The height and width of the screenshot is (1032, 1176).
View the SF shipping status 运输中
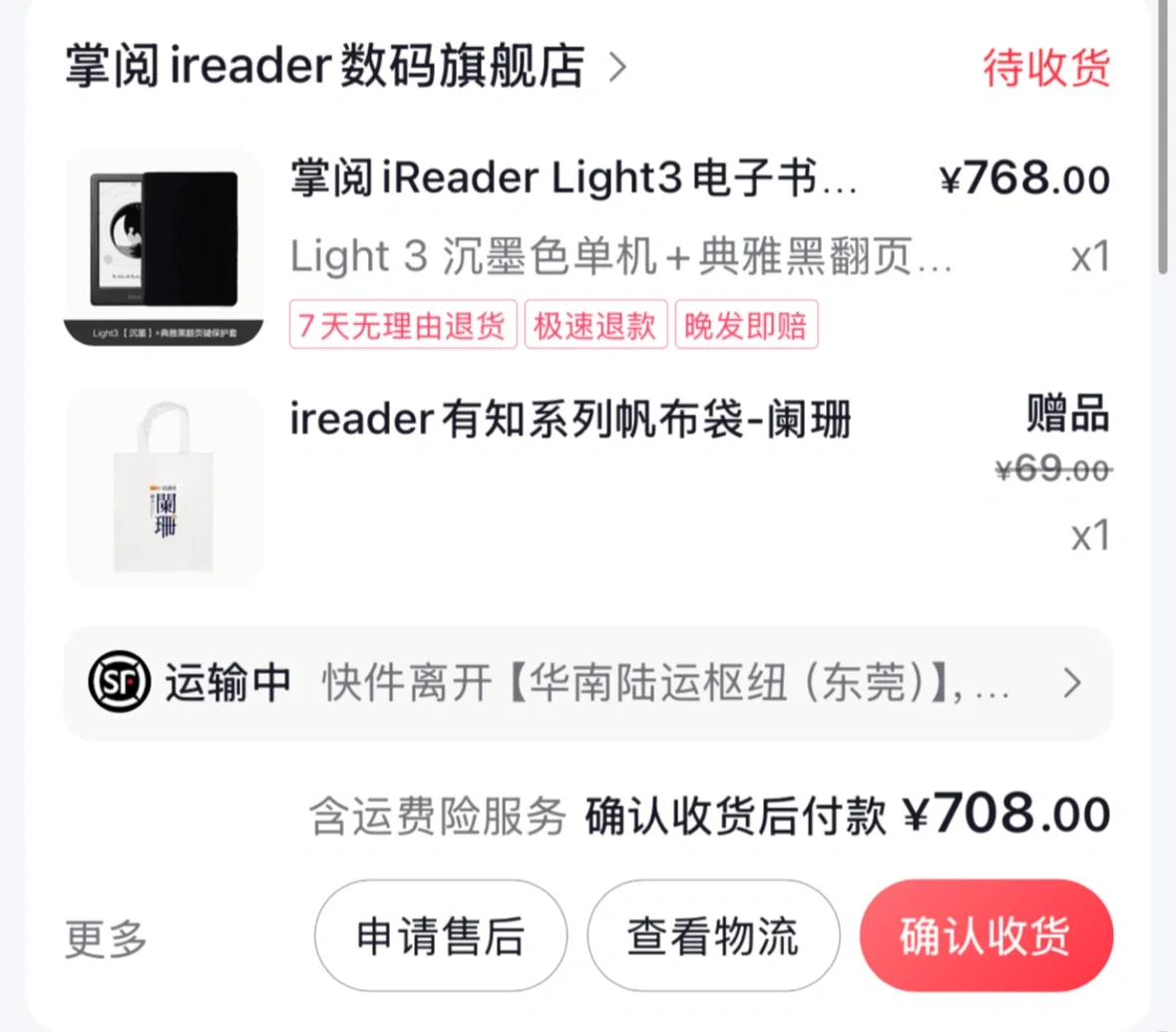[587, 684]
